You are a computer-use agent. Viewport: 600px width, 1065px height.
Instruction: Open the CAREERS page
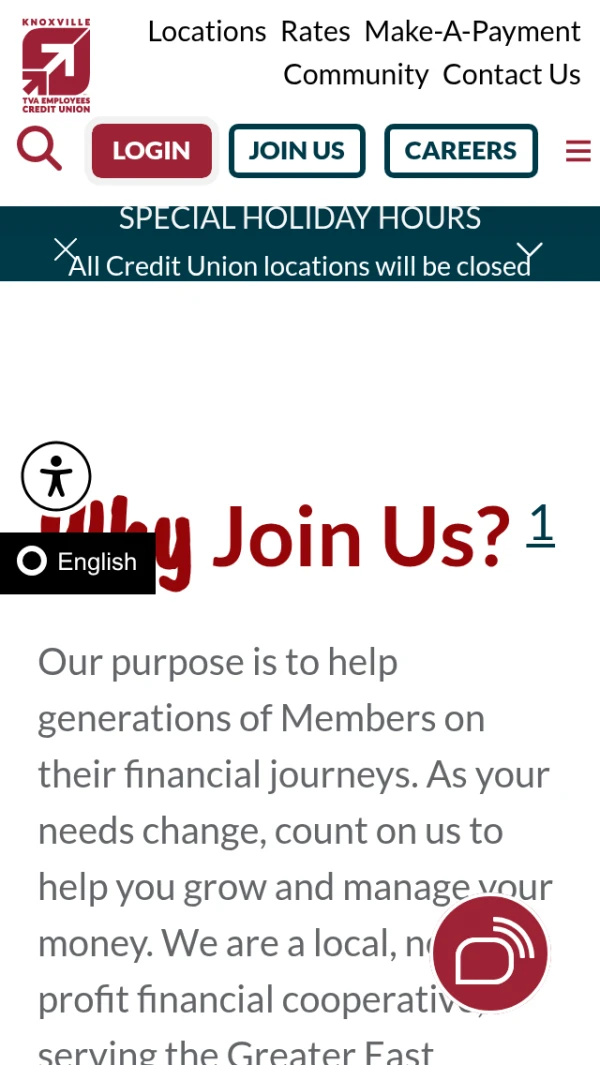coord(461,151)
